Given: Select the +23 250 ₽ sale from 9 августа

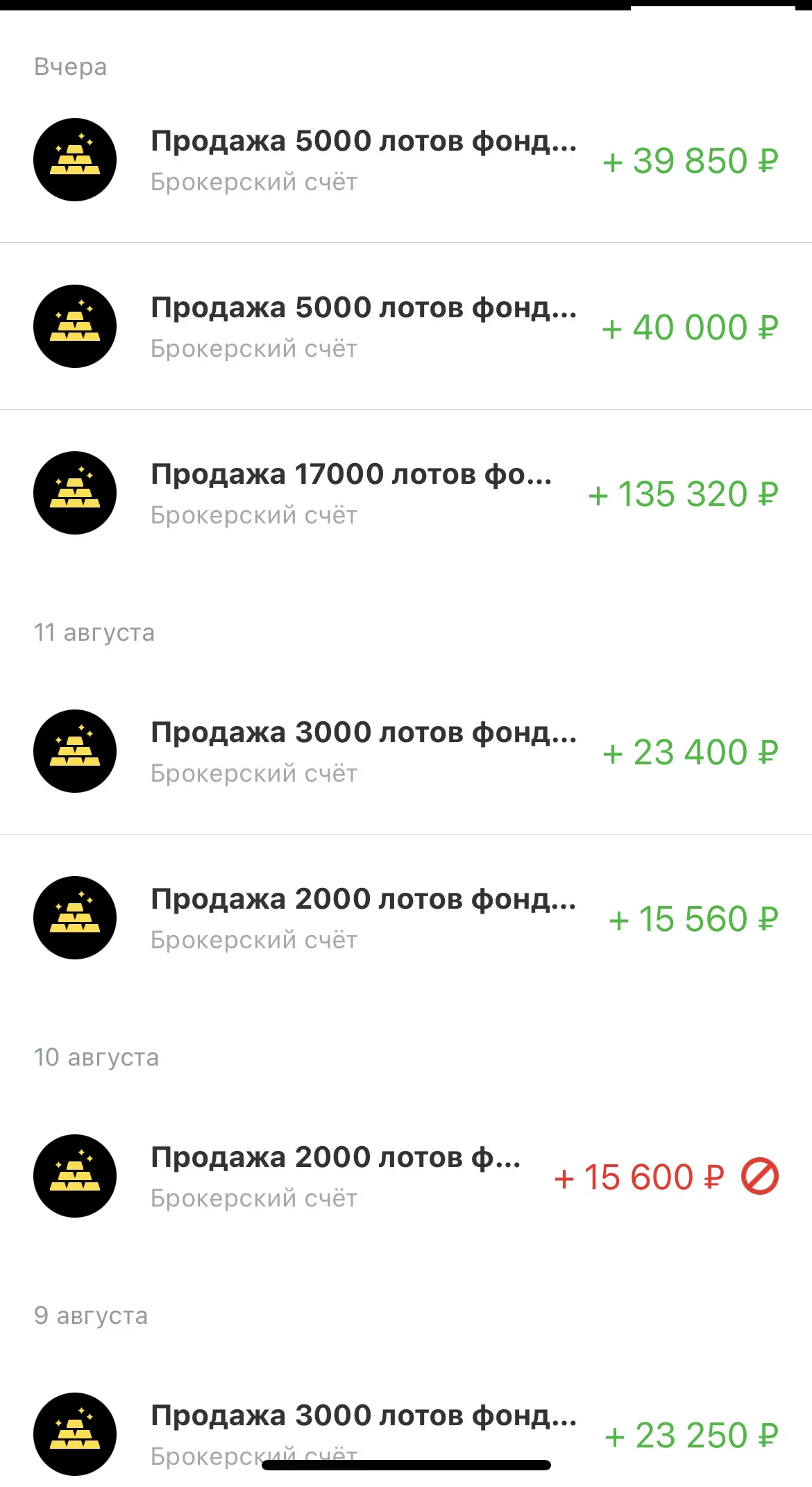Looking at the screenshot, I should coord(406,1434).
